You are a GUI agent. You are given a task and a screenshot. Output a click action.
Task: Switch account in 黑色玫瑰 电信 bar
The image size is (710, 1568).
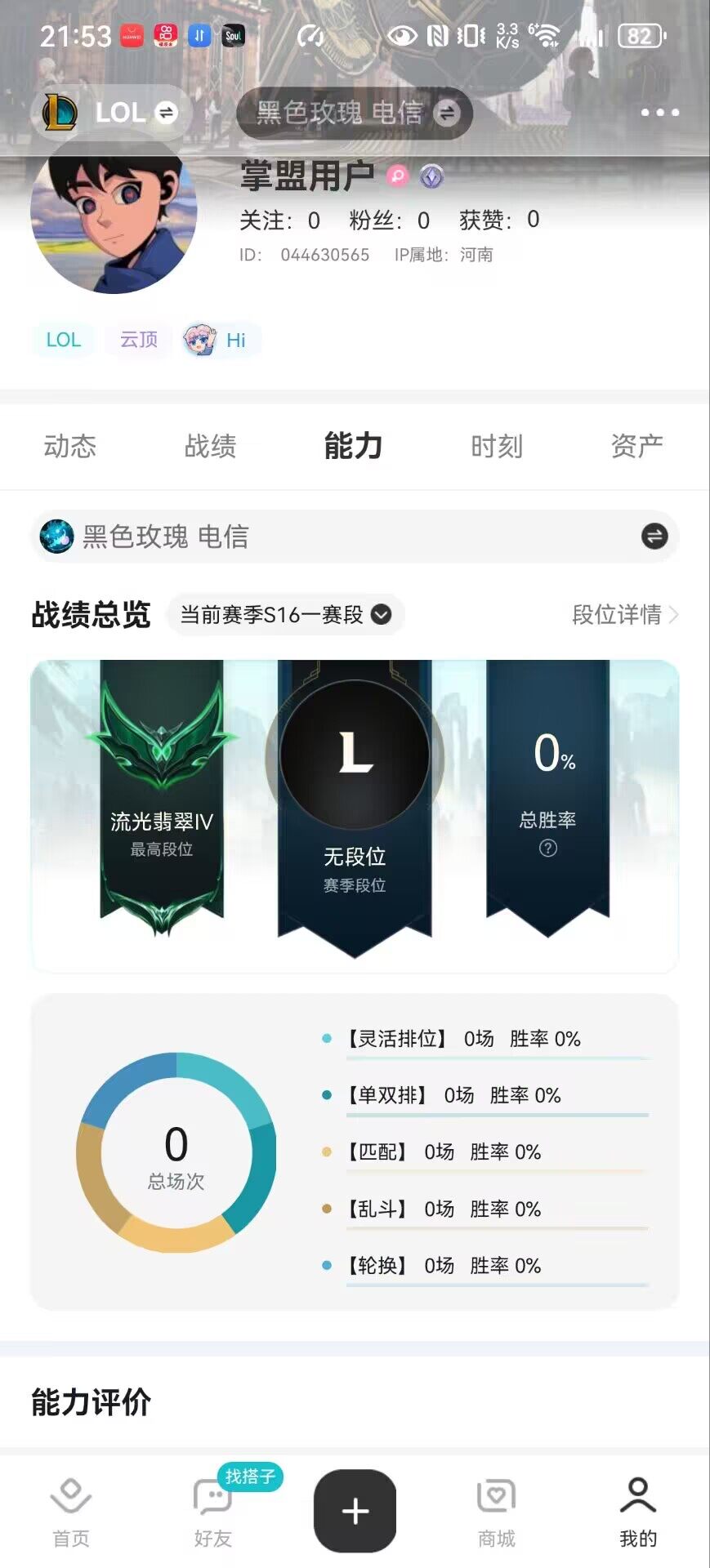[x=654, y=537]
